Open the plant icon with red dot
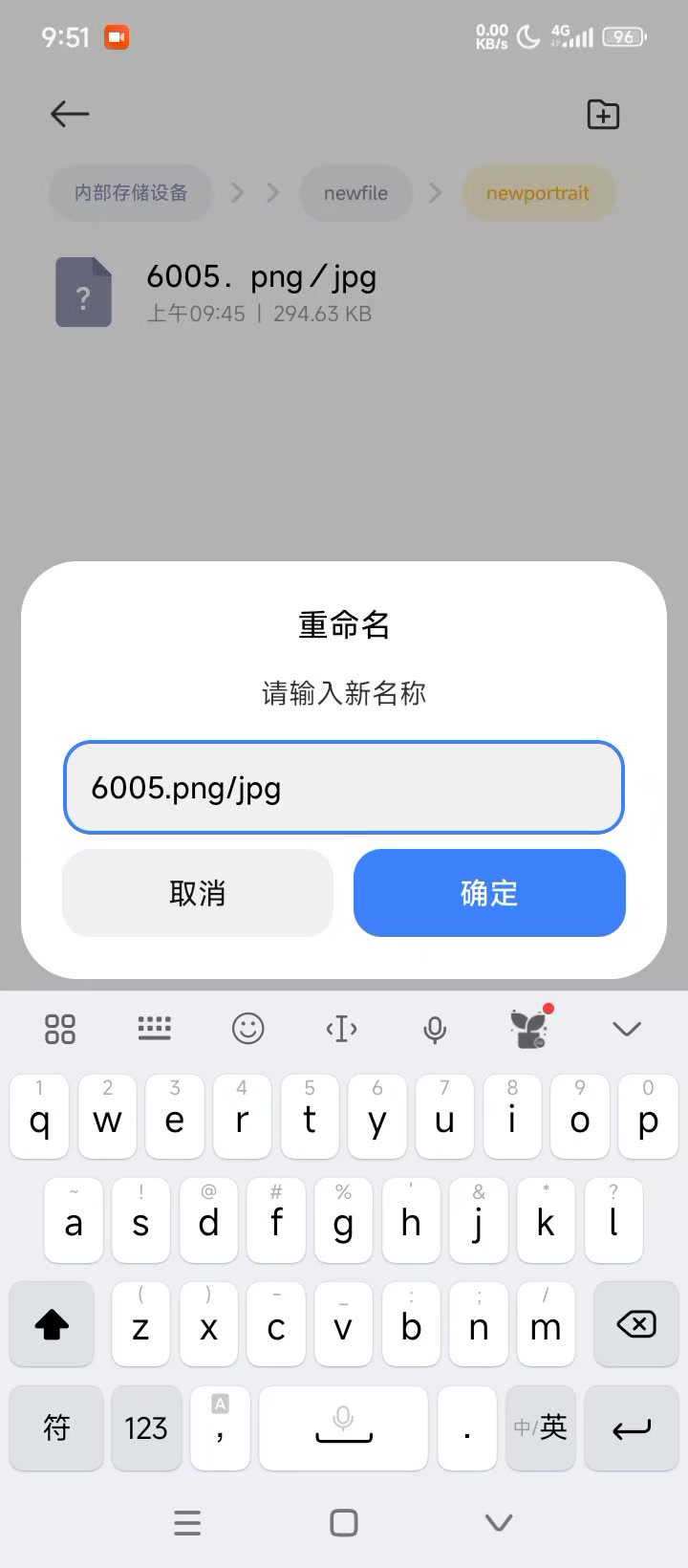 (x=528, y=1029)
